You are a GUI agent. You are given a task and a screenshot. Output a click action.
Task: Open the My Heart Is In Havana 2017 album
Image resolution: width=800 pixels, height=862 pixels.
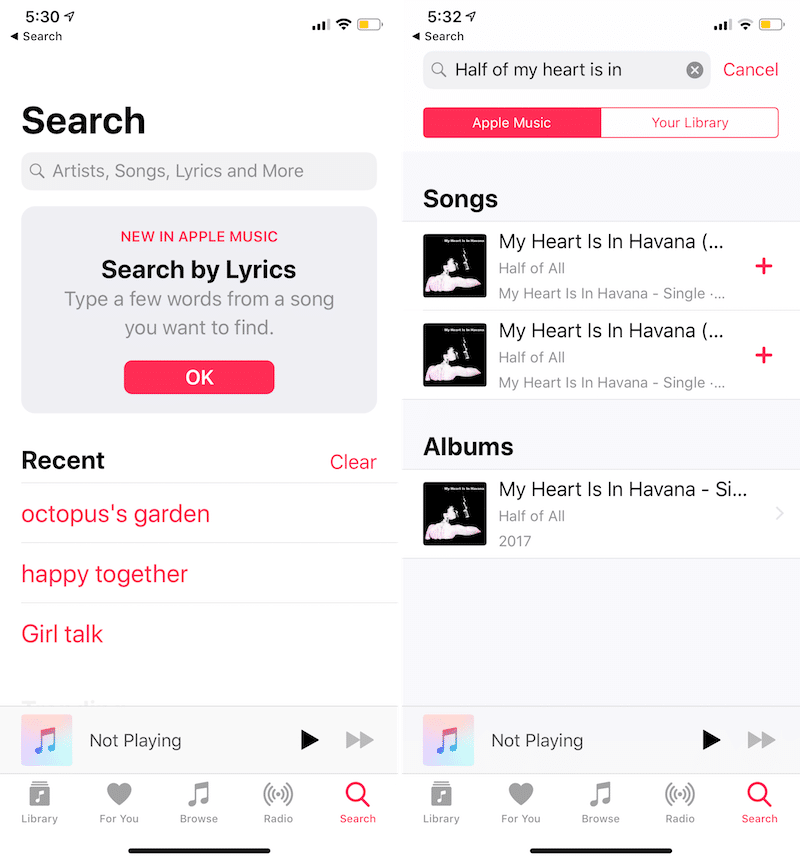[x=600, y=514]
